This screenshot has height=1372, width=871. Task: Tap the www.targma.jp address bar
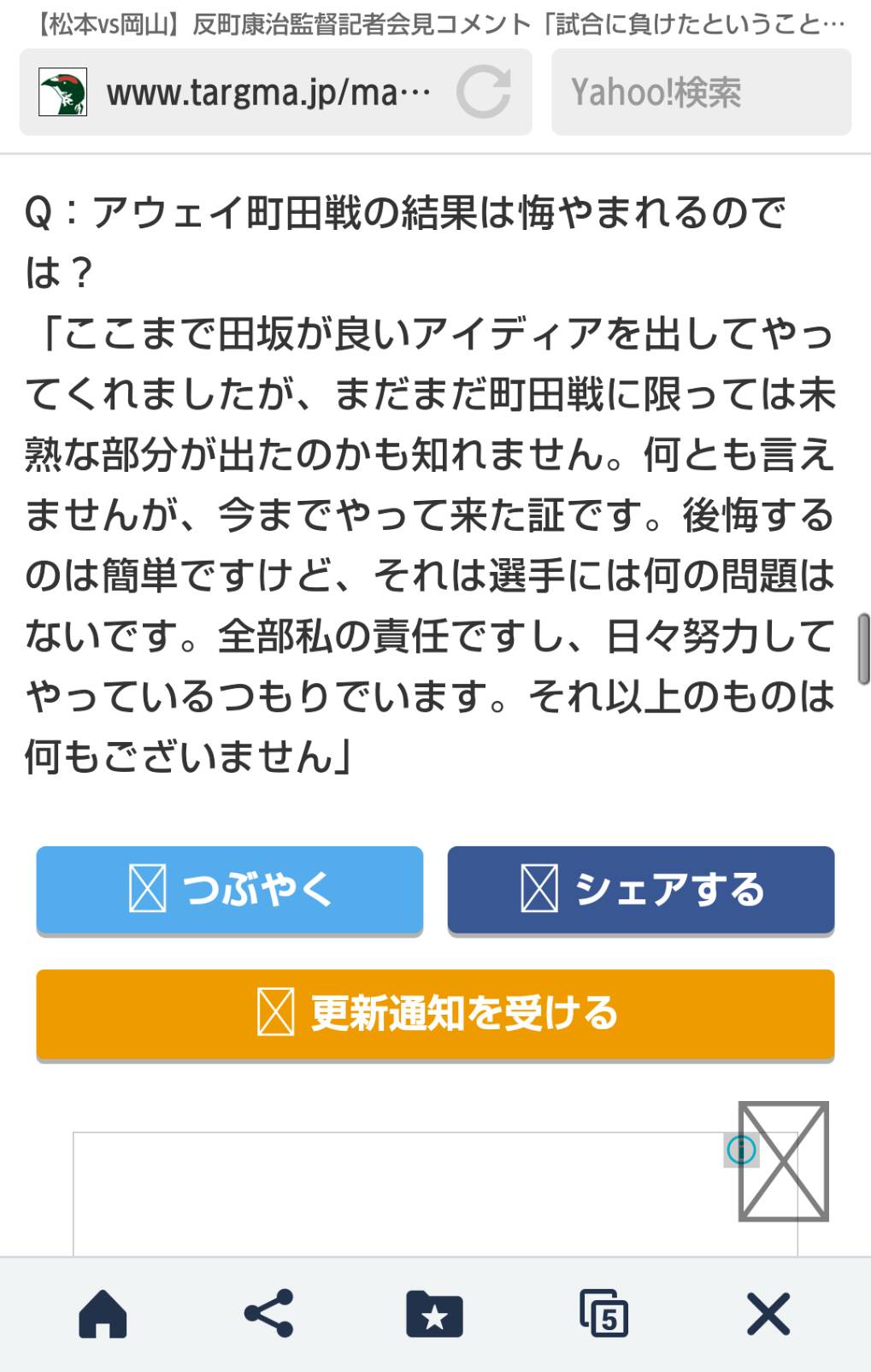pos(265,92)
